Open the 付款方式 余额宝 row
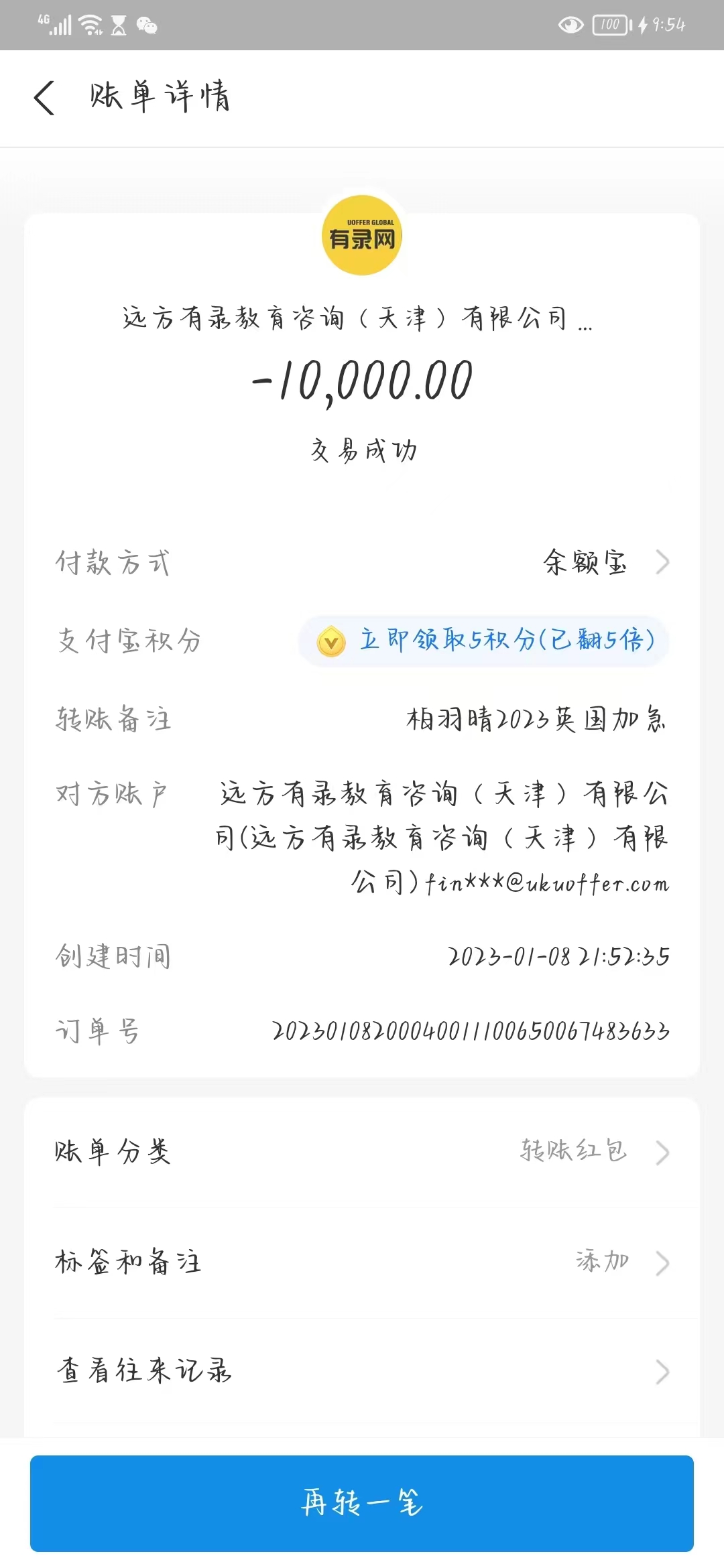The width and height of the screenshot is (724, 1568). [x=362, y=562]
